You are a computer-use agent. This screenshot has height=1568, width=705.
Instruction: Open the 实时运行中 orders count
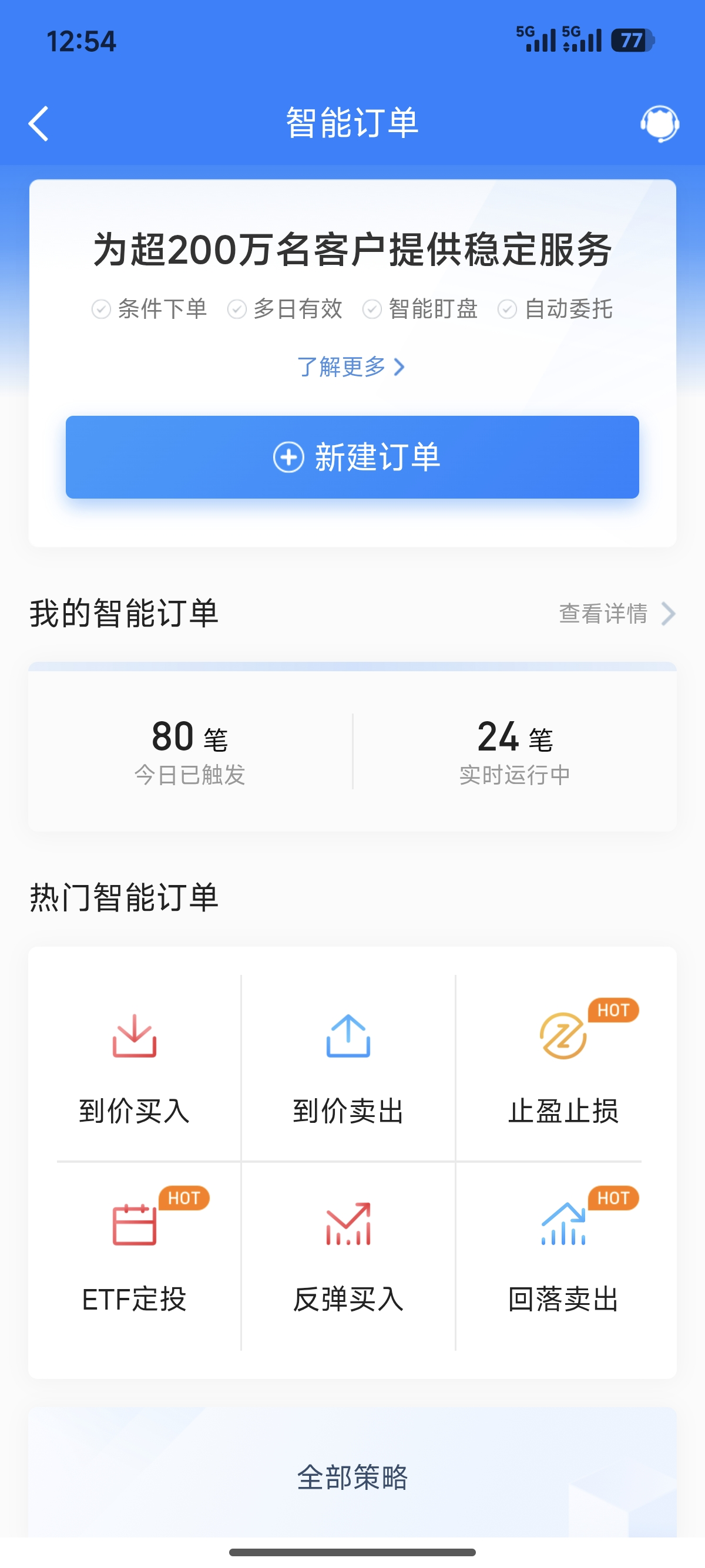[x=515, y=751]
